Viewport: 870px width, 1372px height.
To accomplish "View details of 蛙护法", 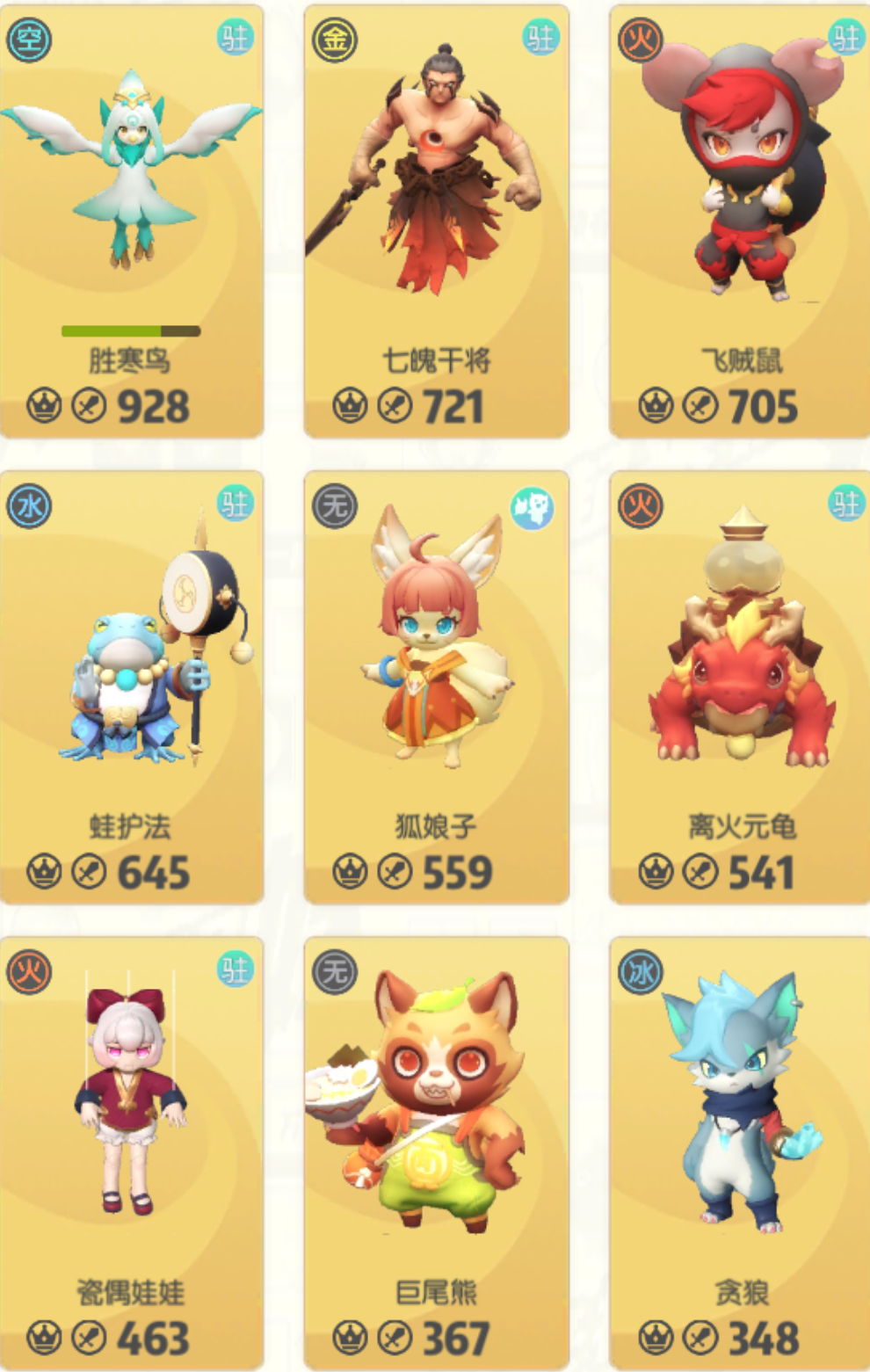I will click(x=132, y=686).
